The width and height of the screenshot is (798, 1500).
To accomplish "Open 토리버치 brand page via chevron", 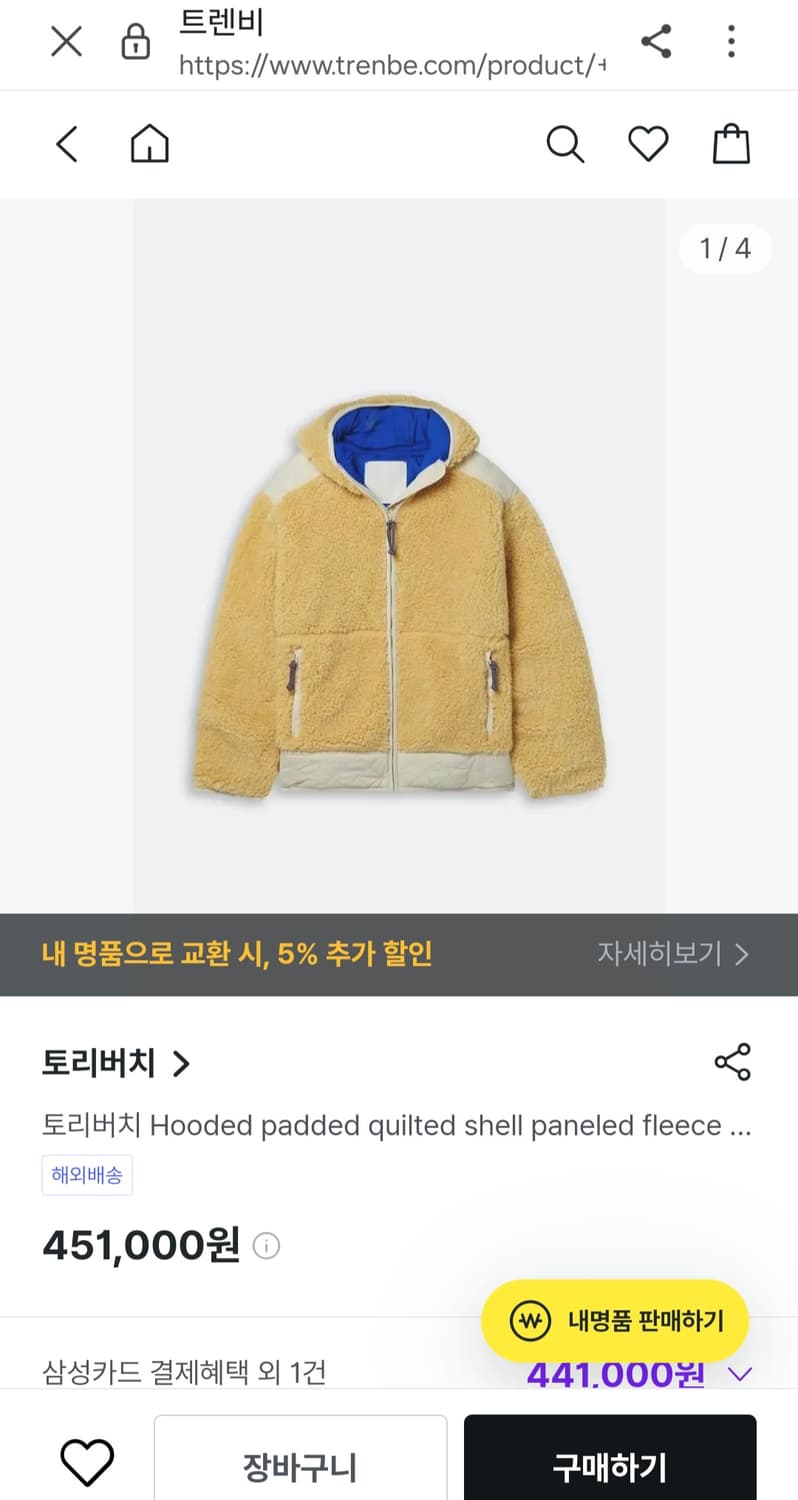I will pyautogui.click(x=182, y=1063).
